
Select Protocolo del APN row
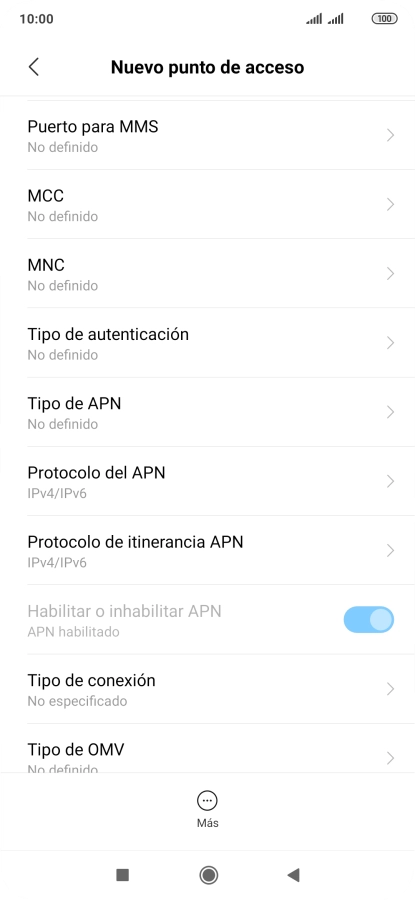click(207, 481)
